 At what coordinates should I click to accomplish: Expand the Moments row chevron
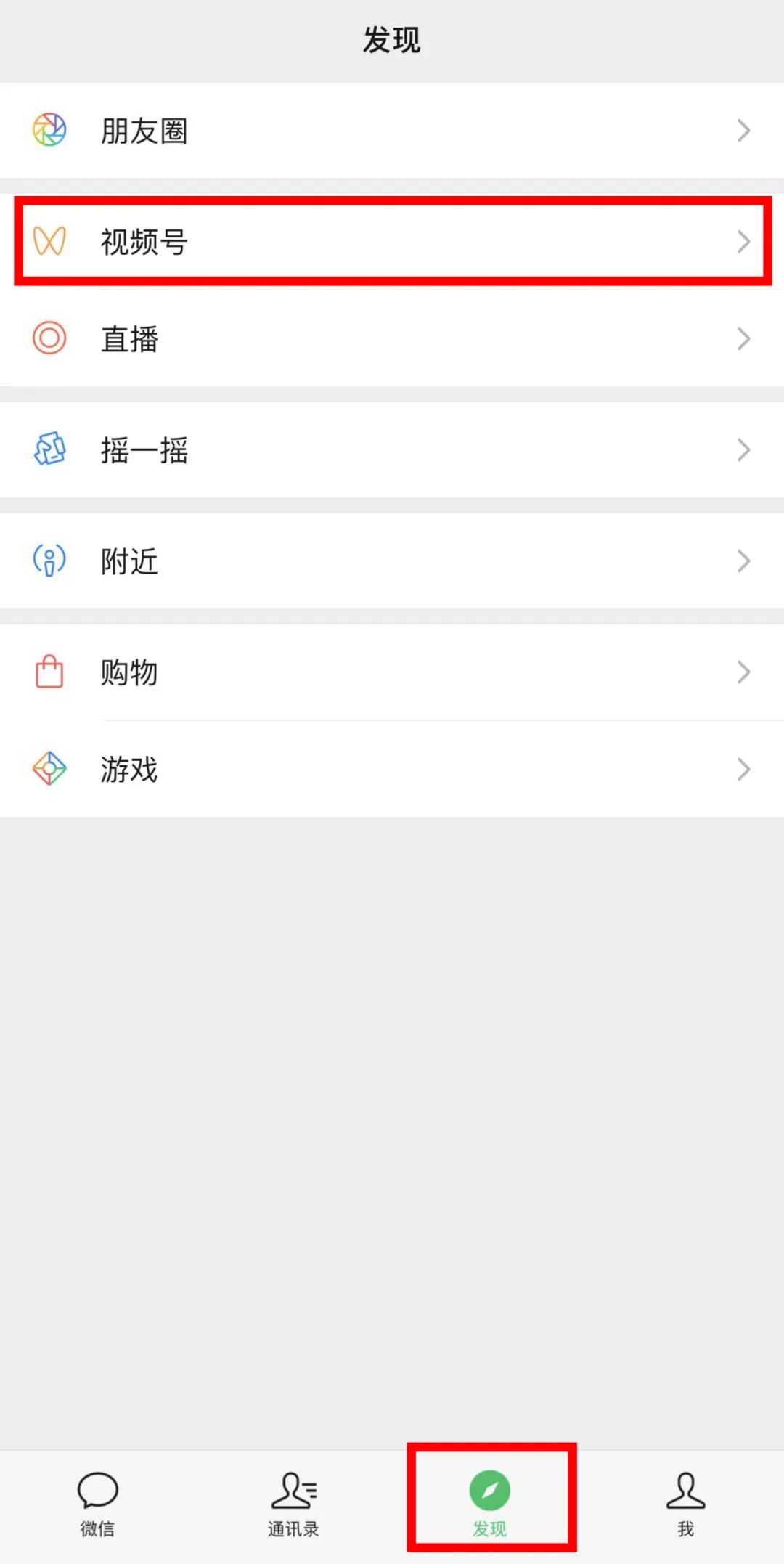pos(743,131)
